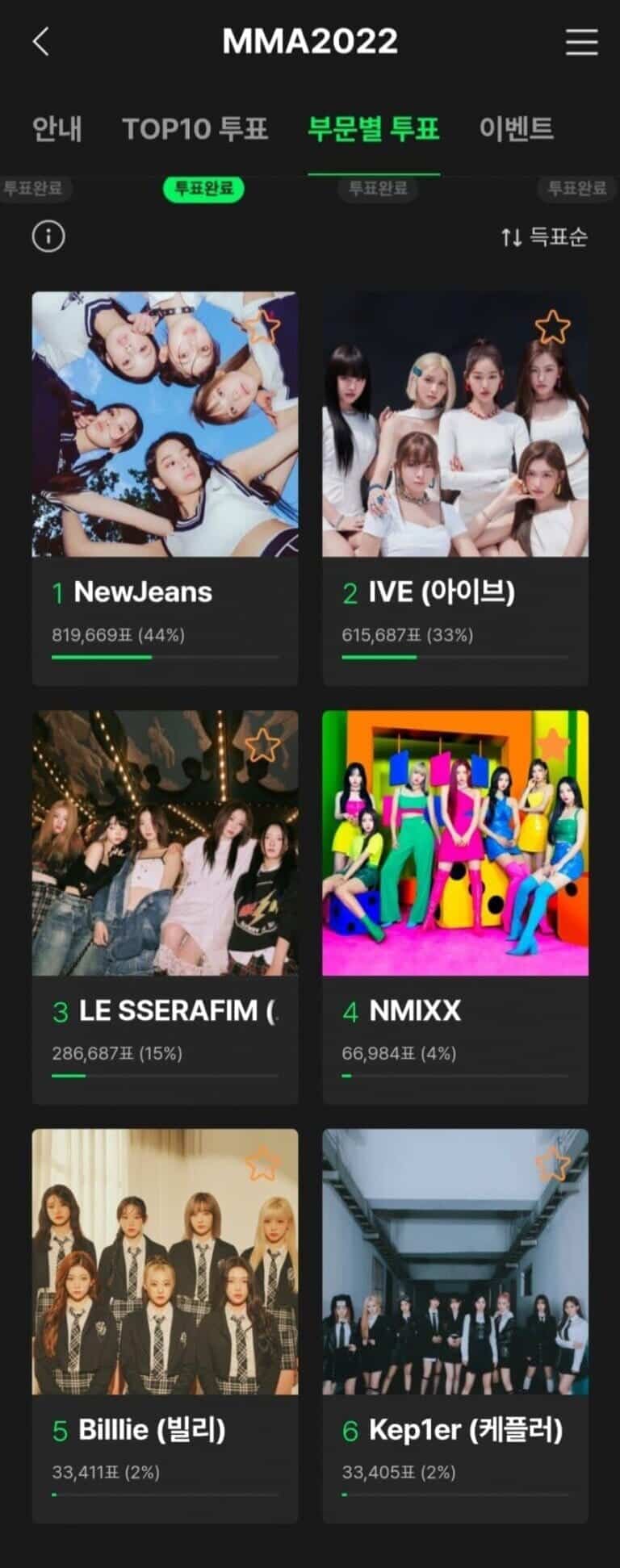Tap the star on the IVE card
620x1568 pixels.
(553, 327)
